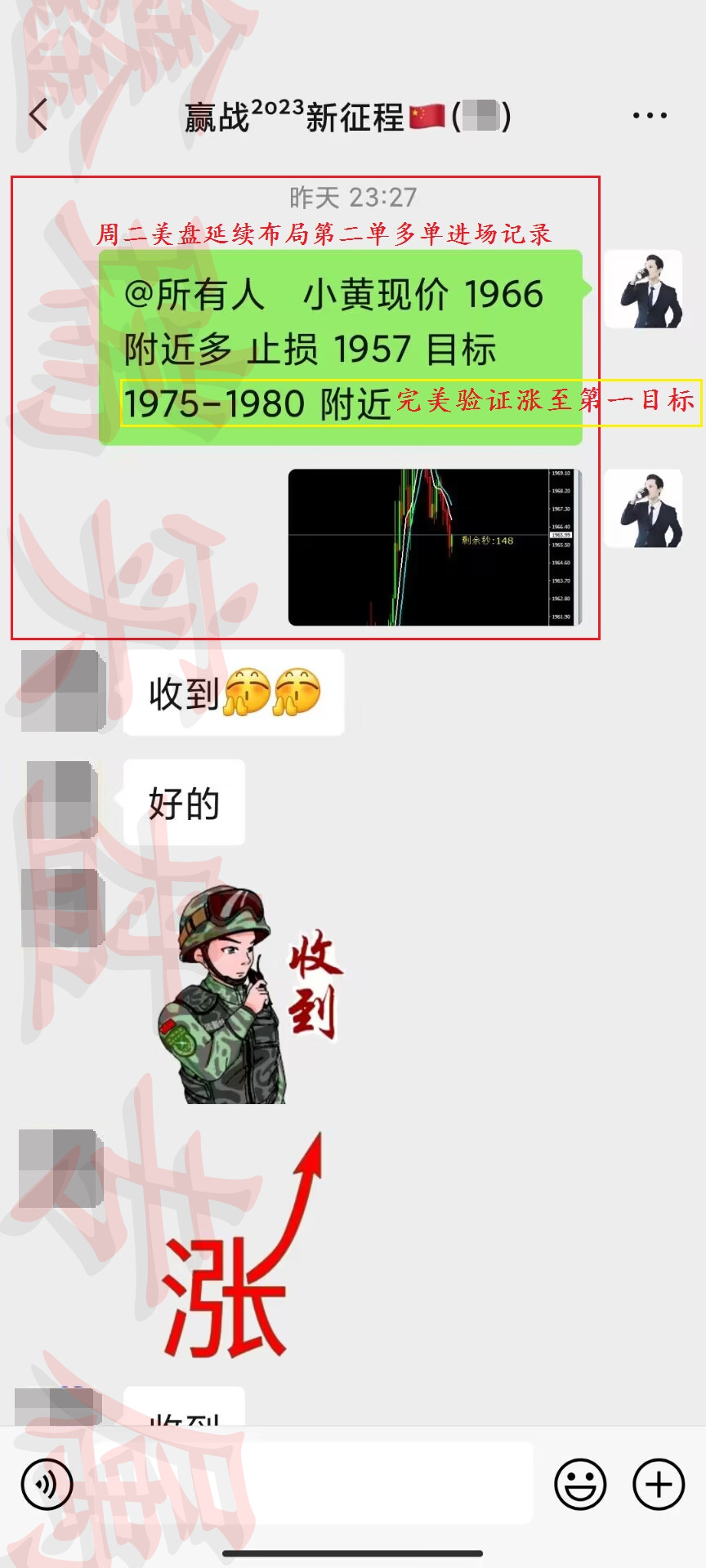View the candlestick chart image
Viewport: 706px width, 1568px height.
[434, 547]
